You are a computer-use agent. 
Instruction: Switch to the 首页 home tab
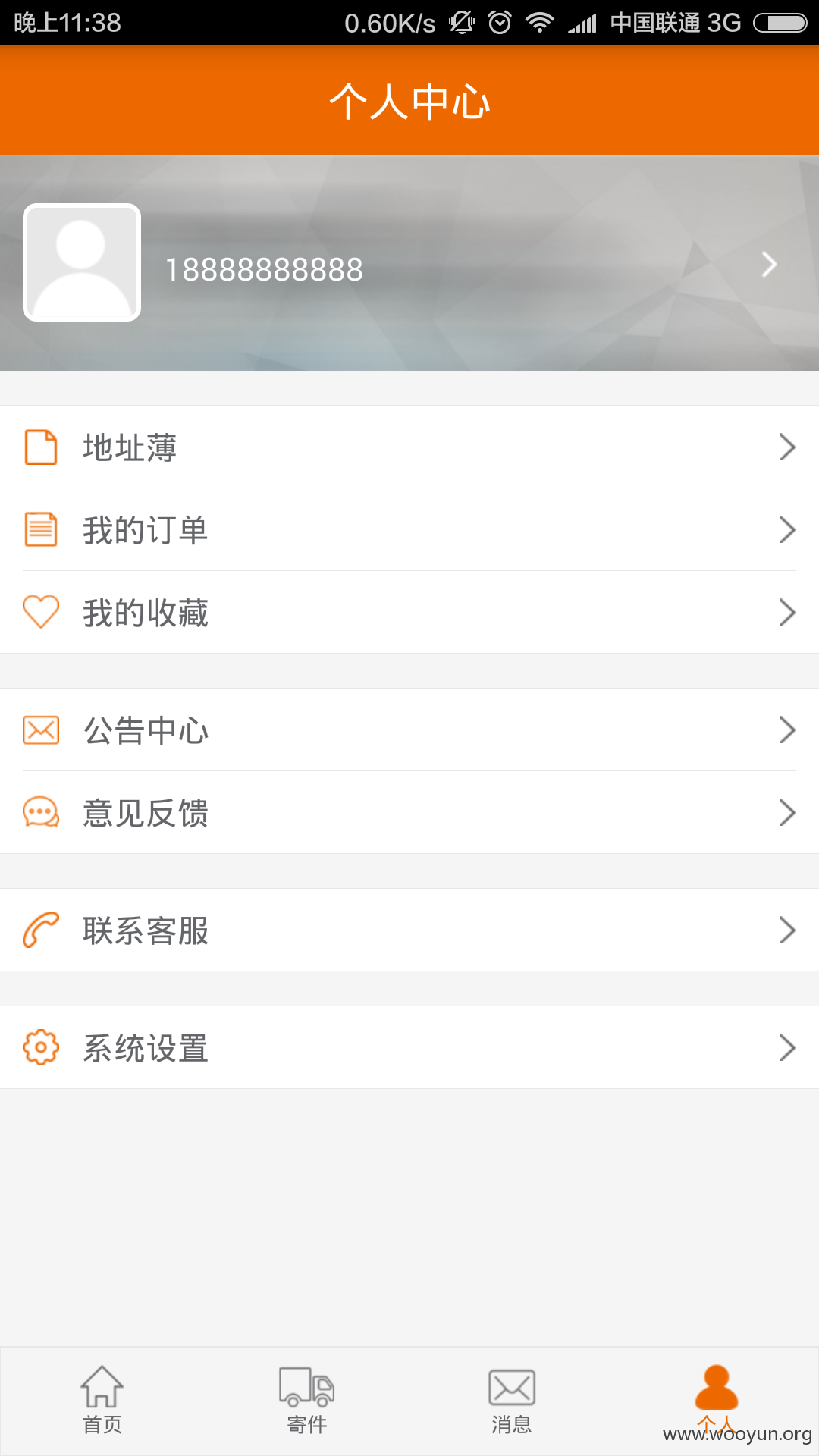102,1401
